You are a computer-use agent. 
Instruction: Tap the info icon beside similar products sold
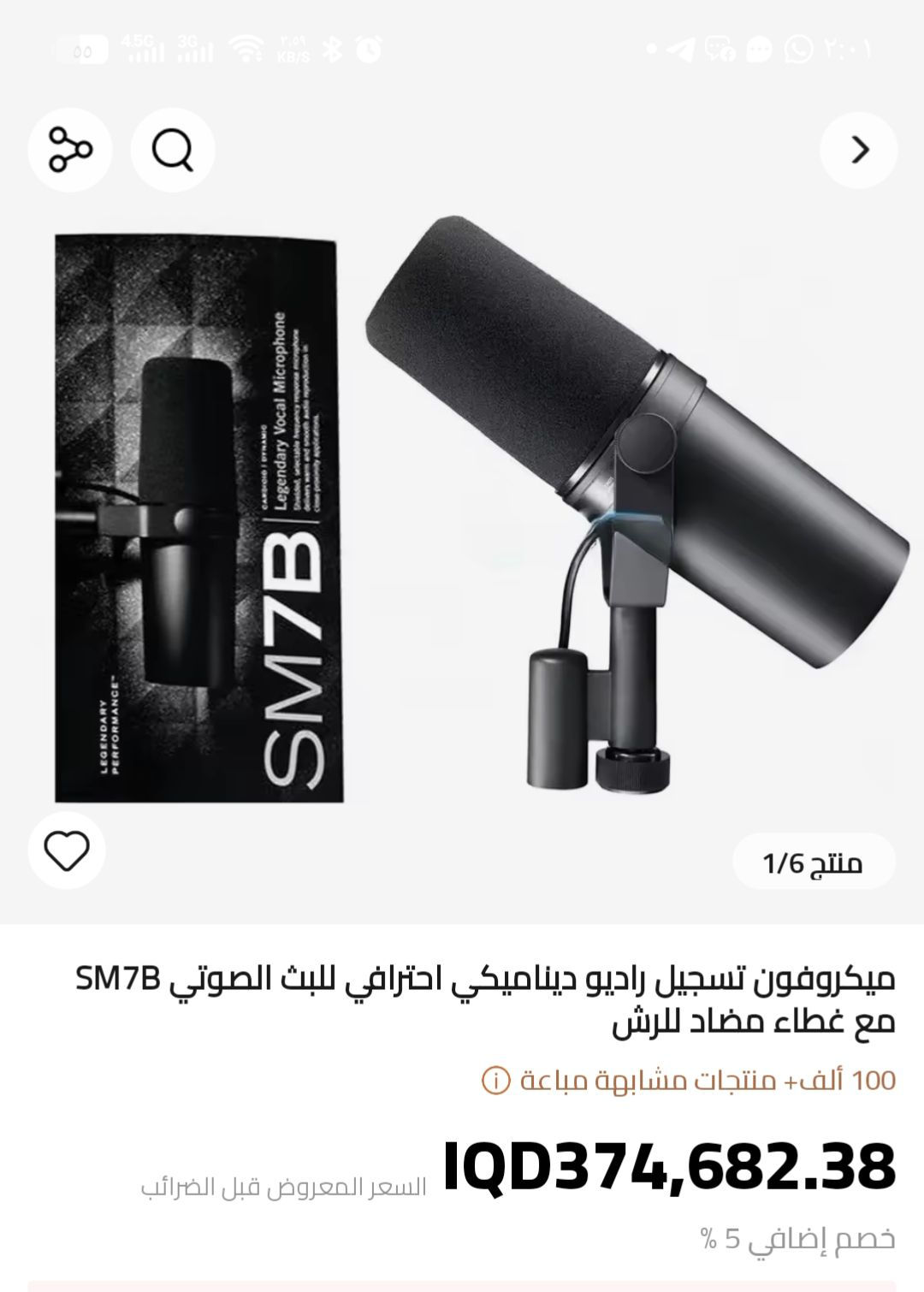pyautogui.click(x=495, y=1081)
